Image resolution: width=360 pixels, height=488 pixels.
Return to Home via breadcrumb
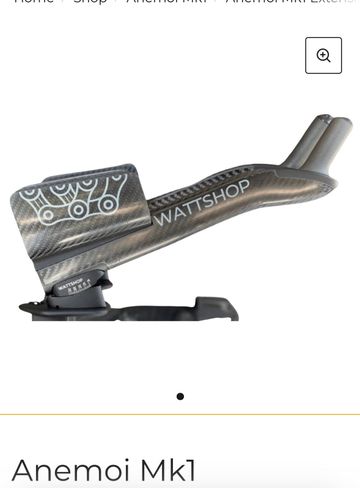click(x=34, y=2)
